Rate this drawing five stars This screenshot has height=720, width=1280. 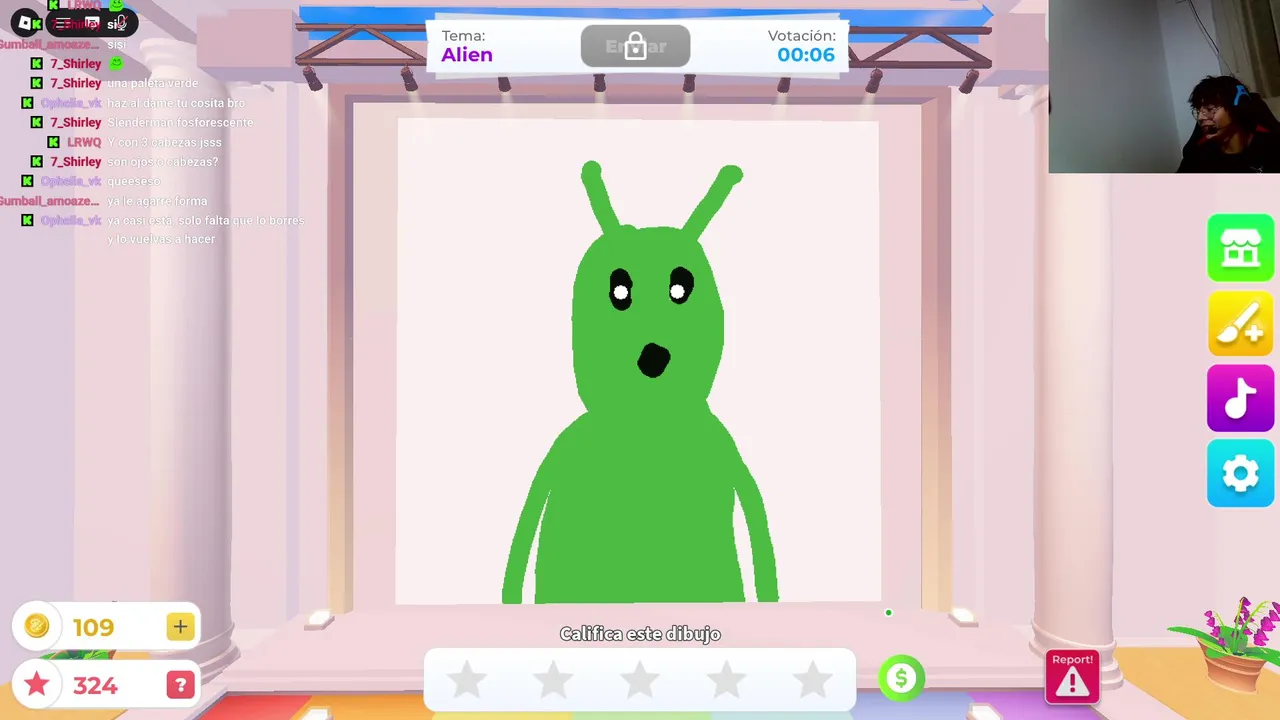(813, 681)
